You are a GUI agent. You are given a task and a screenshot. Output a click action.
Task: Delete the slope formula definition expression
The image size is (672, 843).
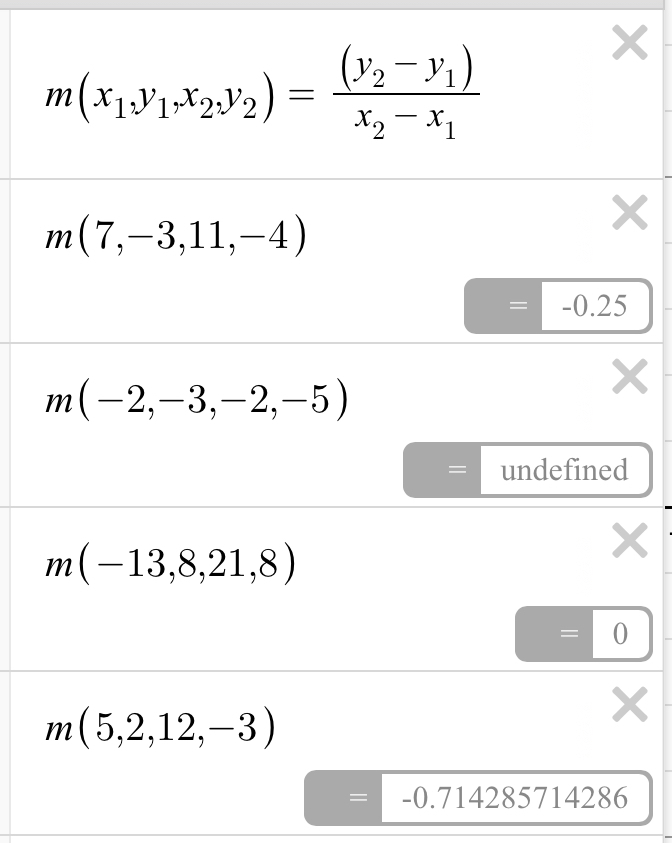coord(629,44)
